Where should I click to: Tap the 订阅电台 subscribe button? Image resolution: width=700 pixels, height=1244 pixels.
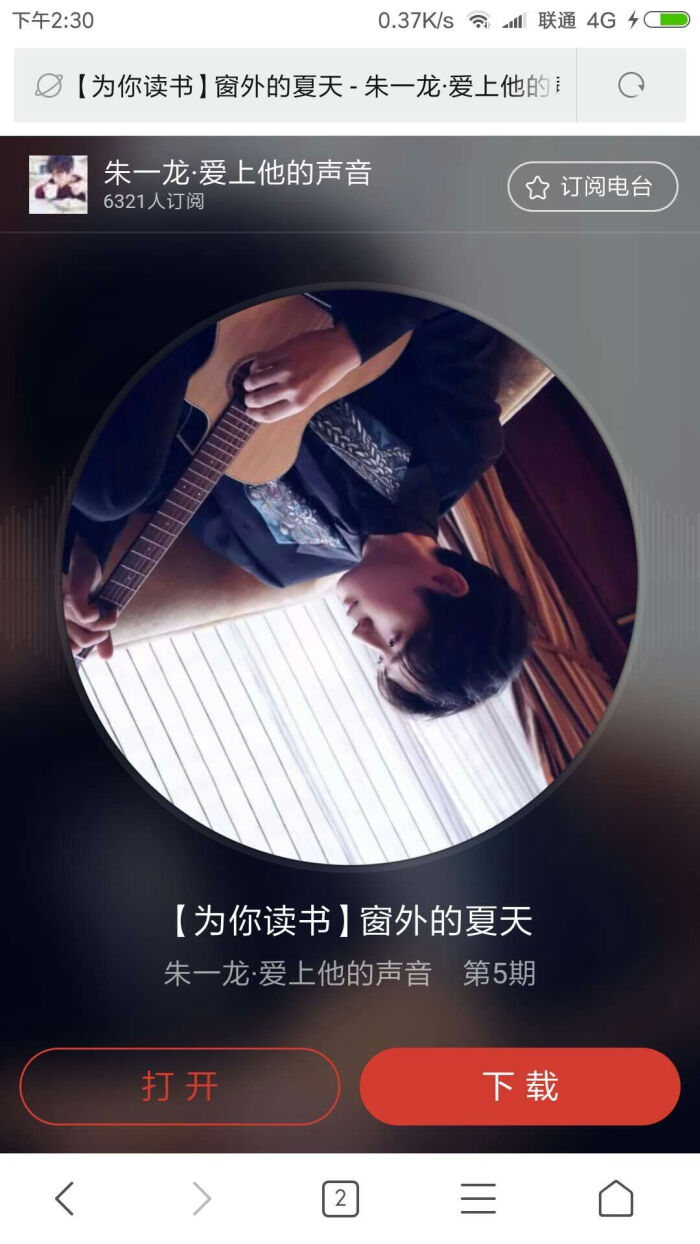pyautogui.click(x=592, y=187)
